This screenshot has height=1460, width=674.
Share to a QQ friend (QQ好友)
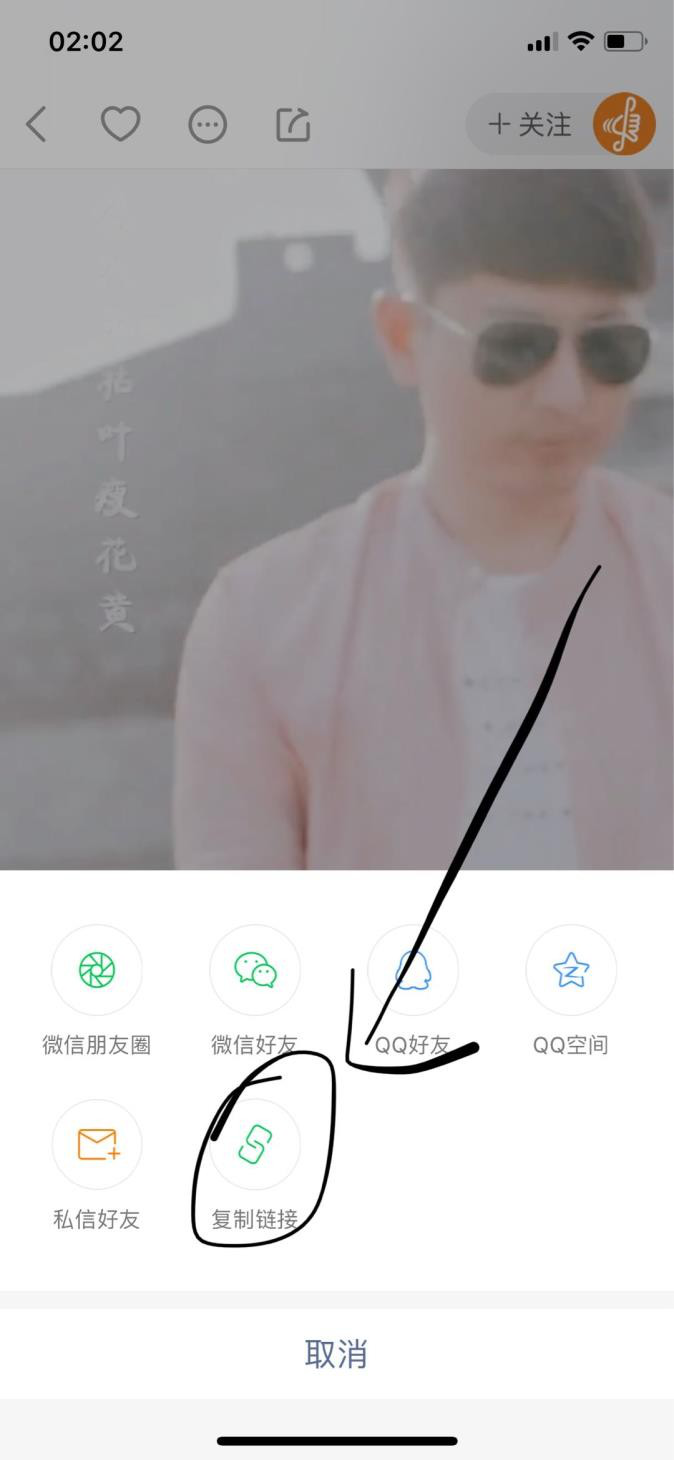(x=413, y=970)
